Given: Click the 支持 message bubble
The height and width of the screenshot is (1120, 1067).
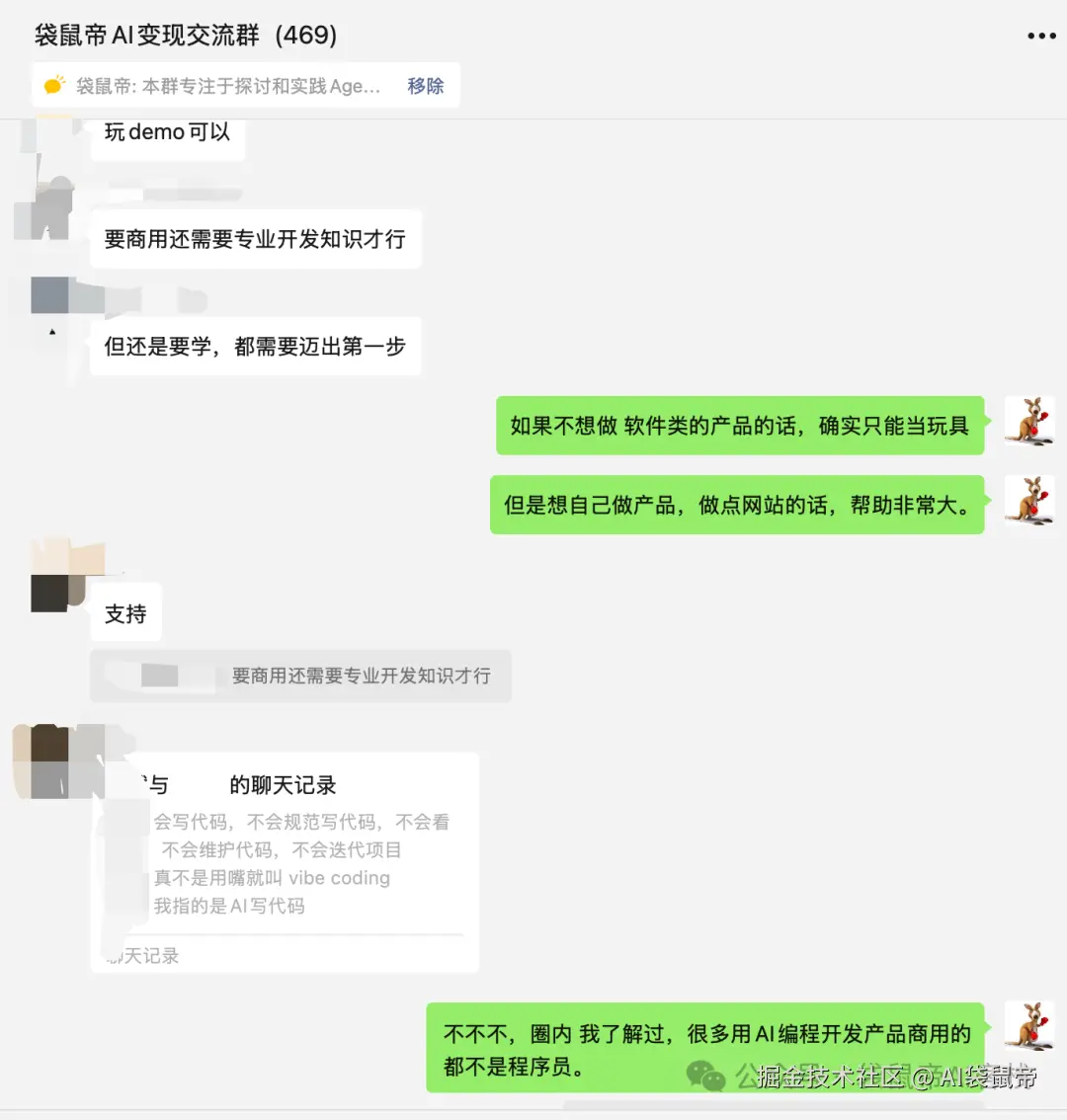Looking at the screenshot, I should click(125, 612).
